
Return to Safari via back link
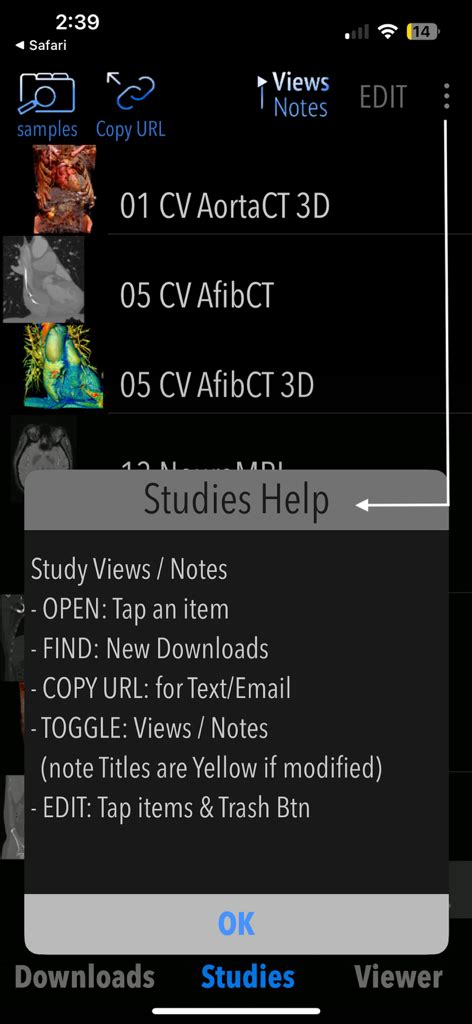40,46
